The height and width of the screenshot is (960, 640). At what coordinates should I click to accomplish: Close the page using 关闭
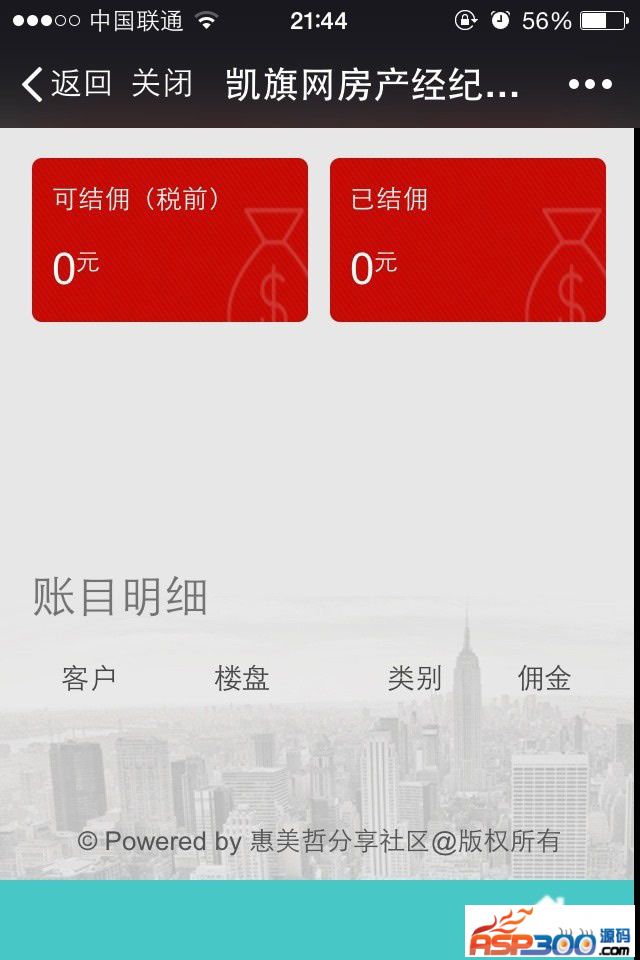pyautogui.click(x=162, y=84)
